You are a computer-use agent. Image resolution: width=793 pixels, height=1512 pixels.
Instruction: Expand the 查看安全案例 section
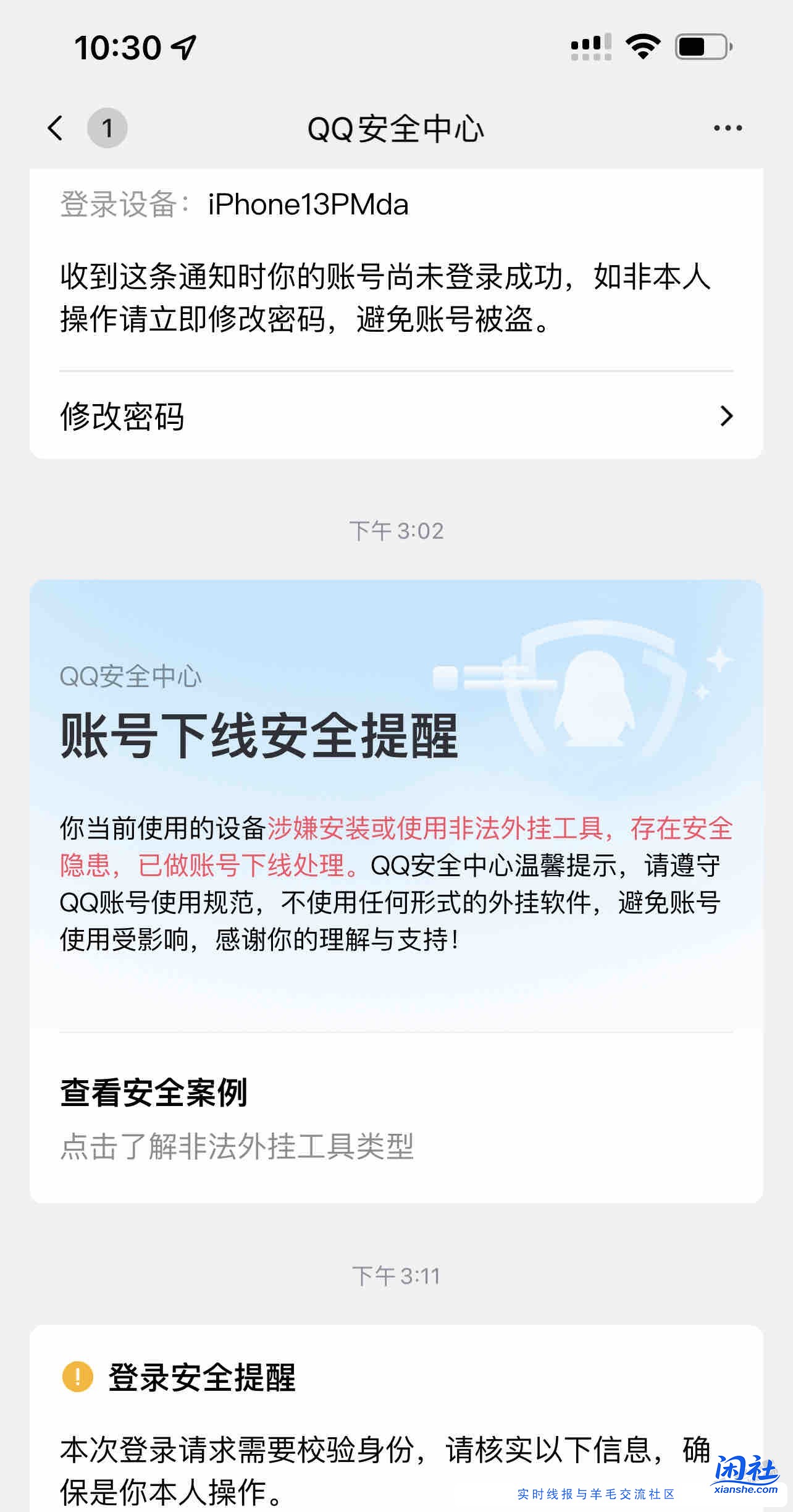point(156,1091)
